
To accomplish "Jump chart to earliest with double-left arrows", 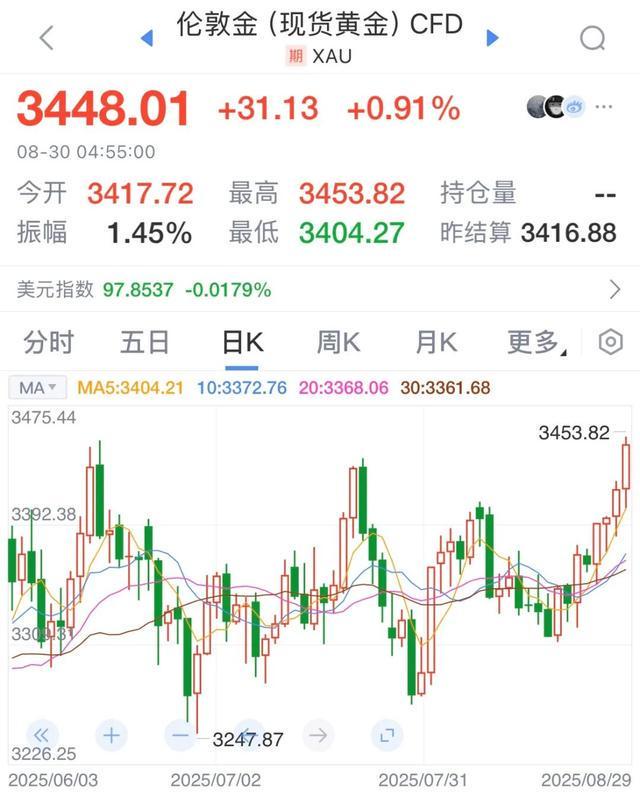I will [x=42, y=736].
